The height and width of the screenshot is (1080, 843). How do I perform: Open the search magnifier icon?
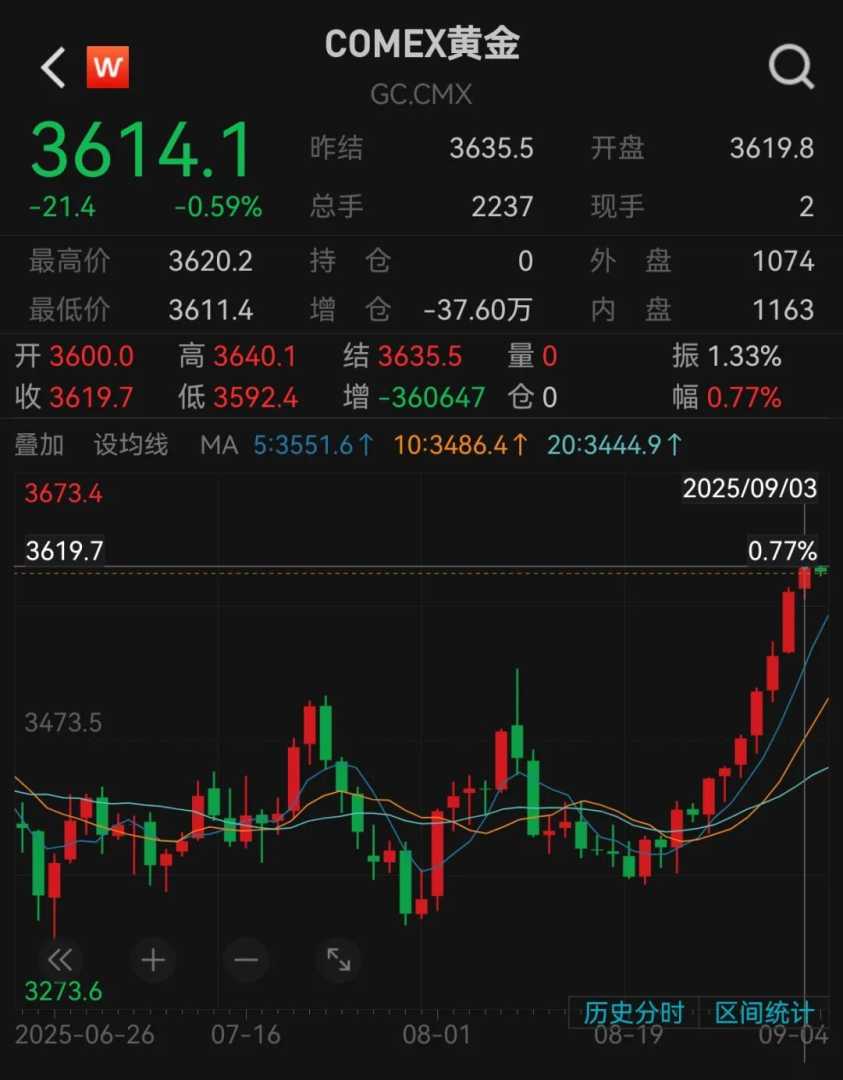click(x=790, y=67)
